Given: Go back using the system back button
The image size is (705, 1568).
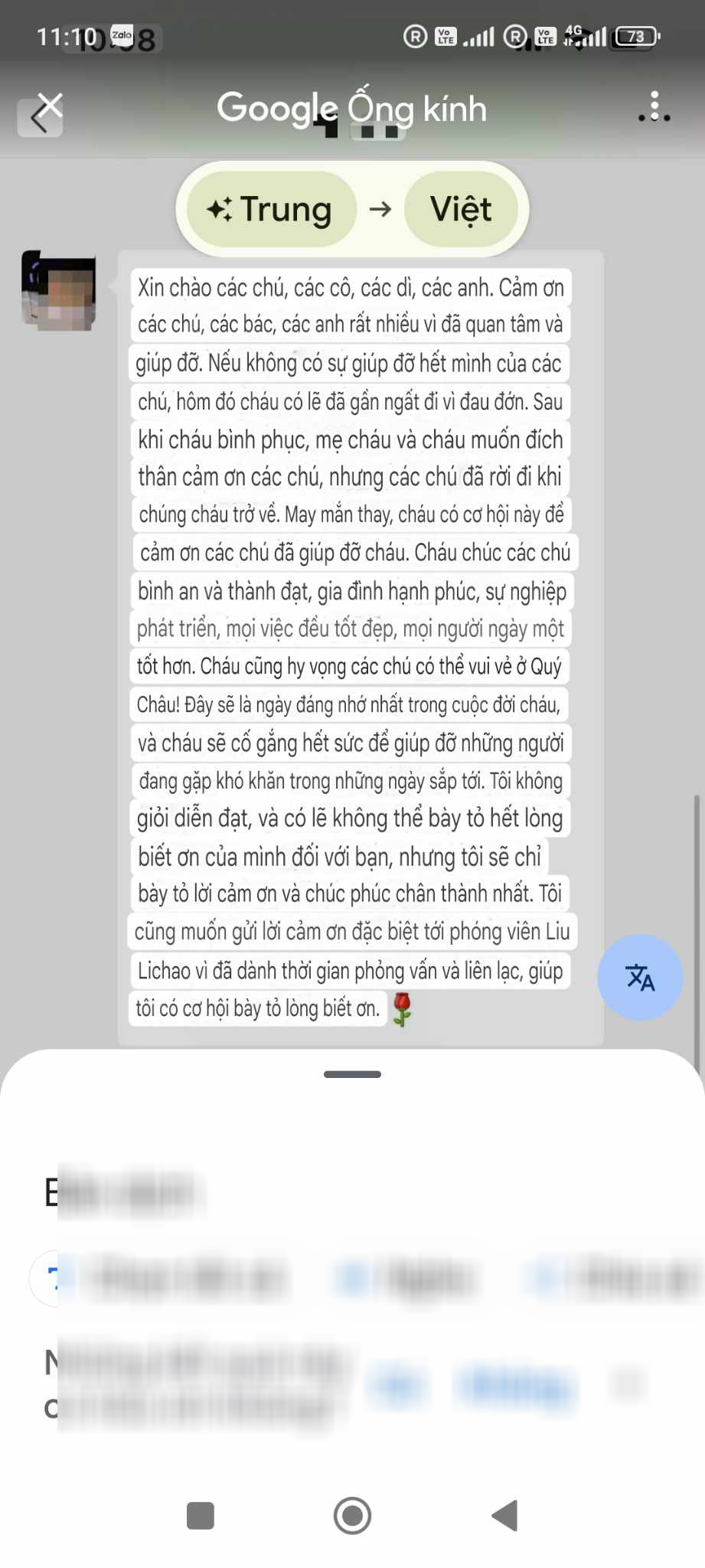Looking at the screenshot, I should 505,1515.
